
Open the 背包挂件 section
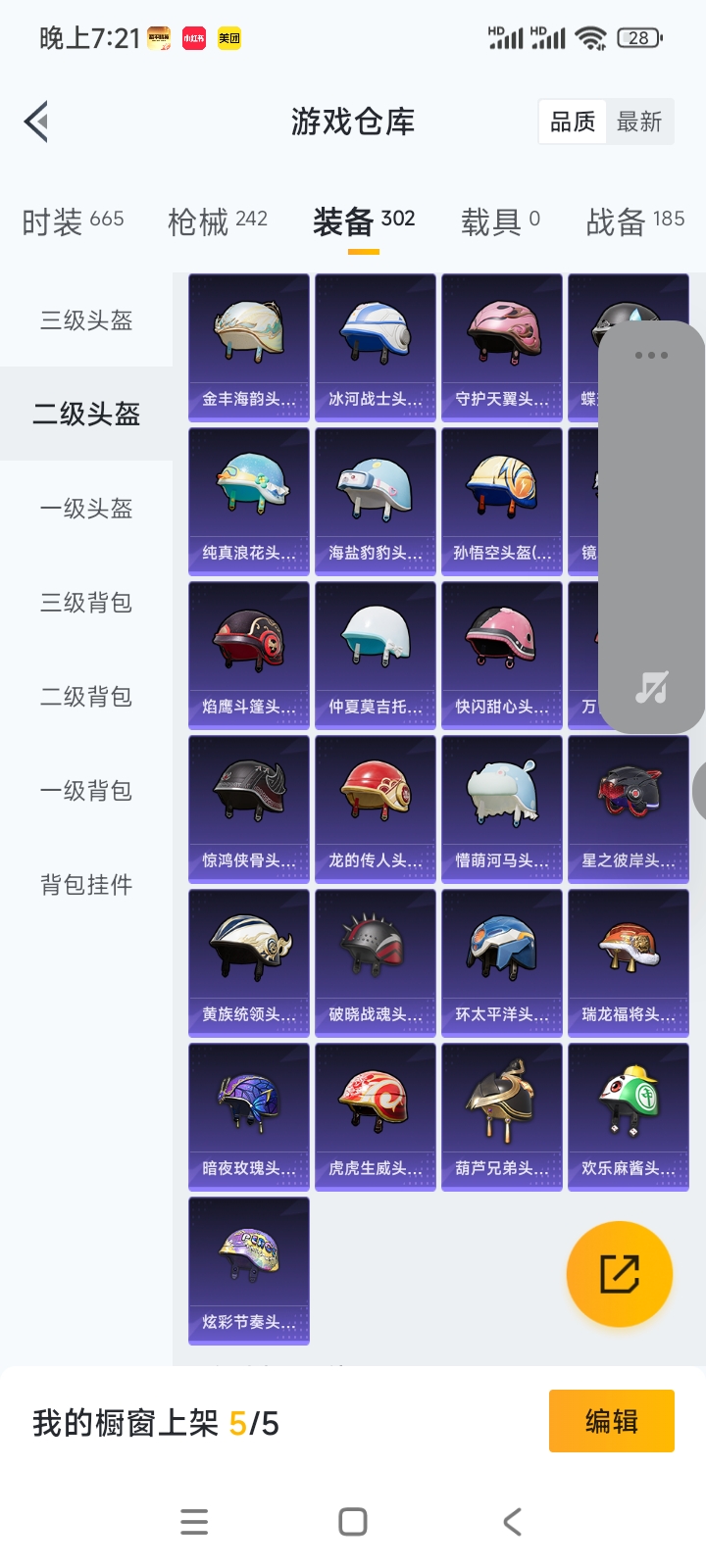(85, 884)
